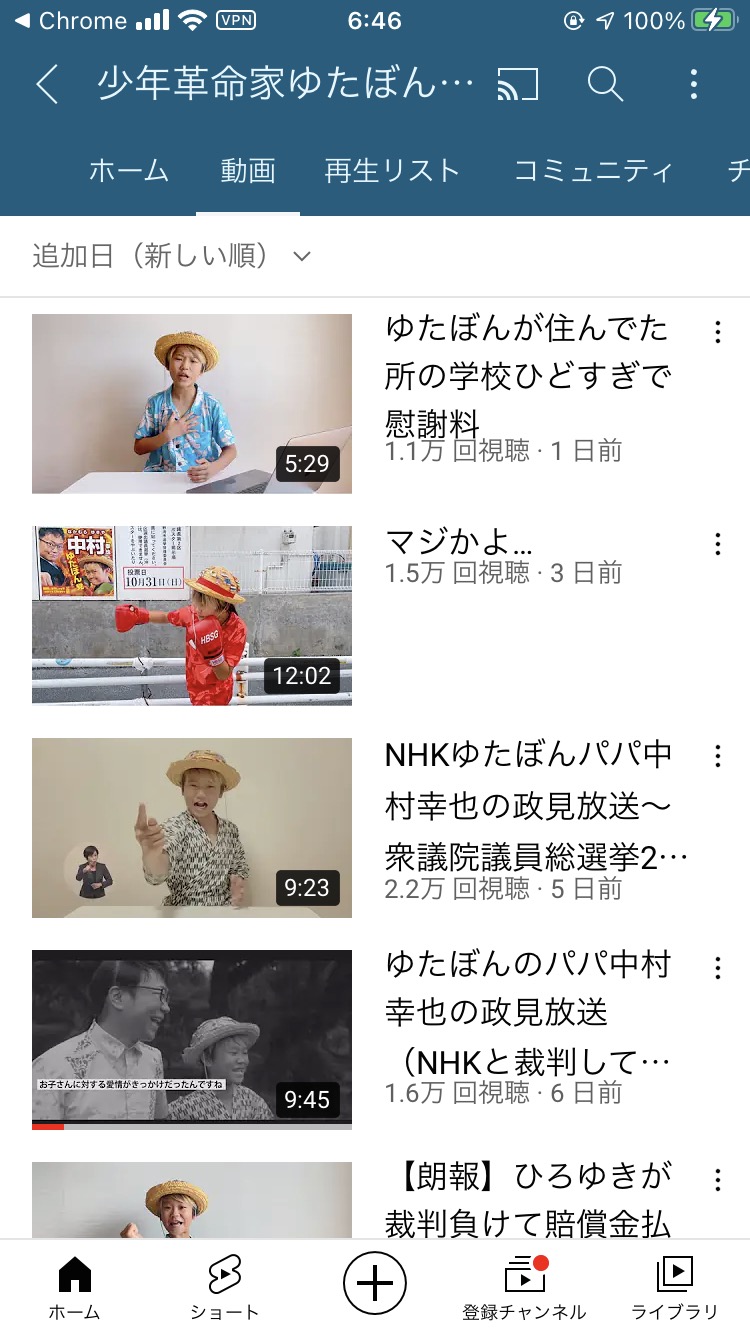Go back from the channel page
750x1334 pixels.
tap(47, 84)
